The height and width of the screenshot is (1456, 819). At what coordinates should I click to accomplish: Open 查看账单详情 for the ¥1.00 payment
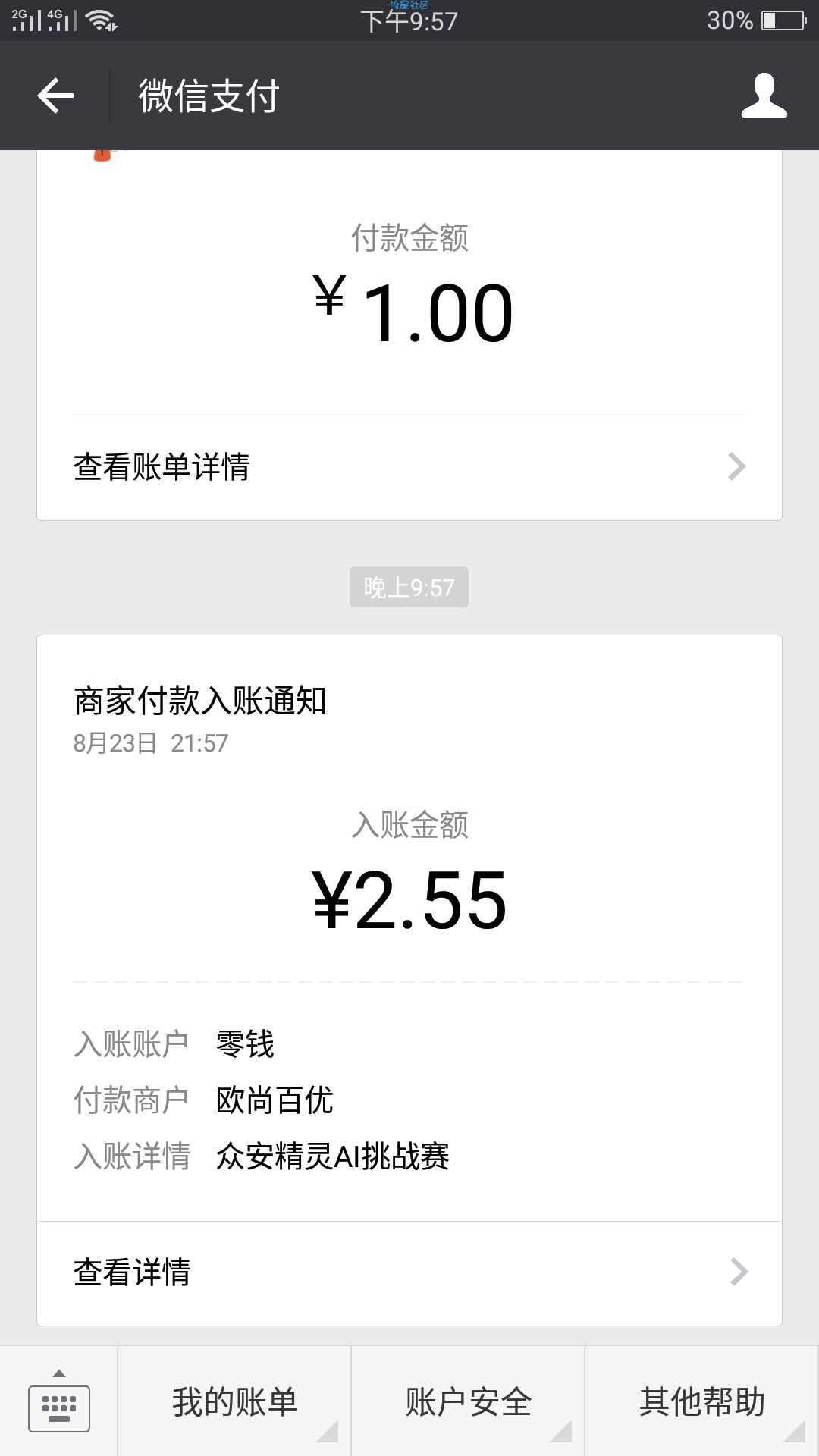click(x=409, y=467)
